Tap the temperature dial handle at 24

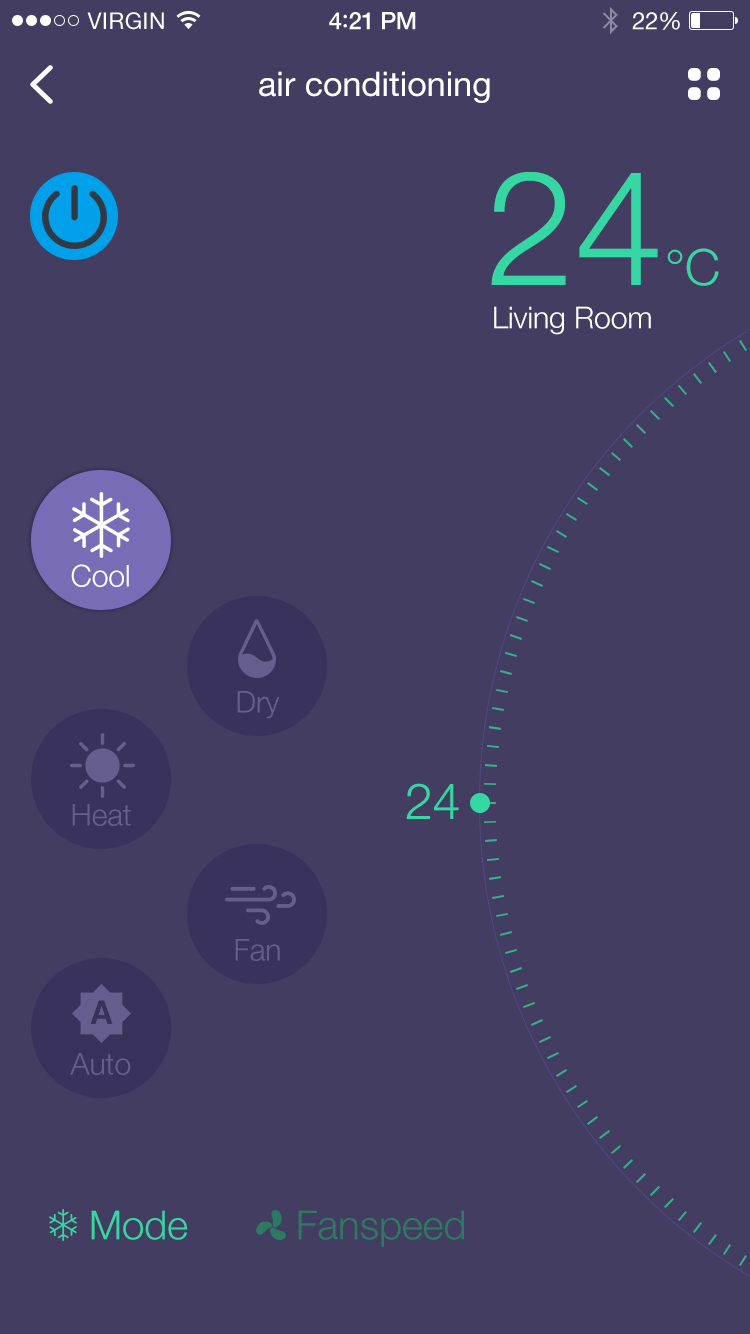tap(480, 802)
